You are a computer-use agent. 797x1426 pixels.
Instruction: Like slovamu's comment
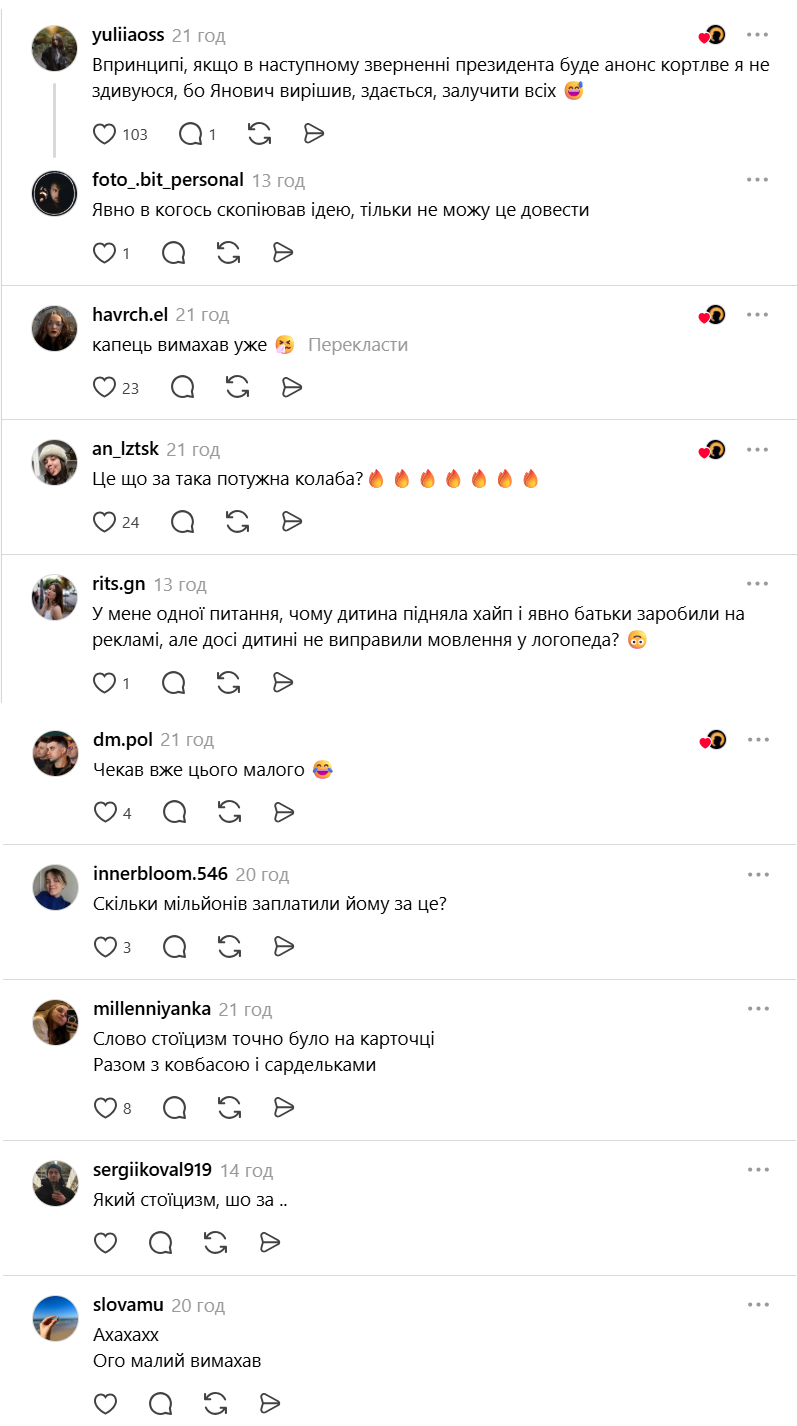click(x=105, y=1403)
